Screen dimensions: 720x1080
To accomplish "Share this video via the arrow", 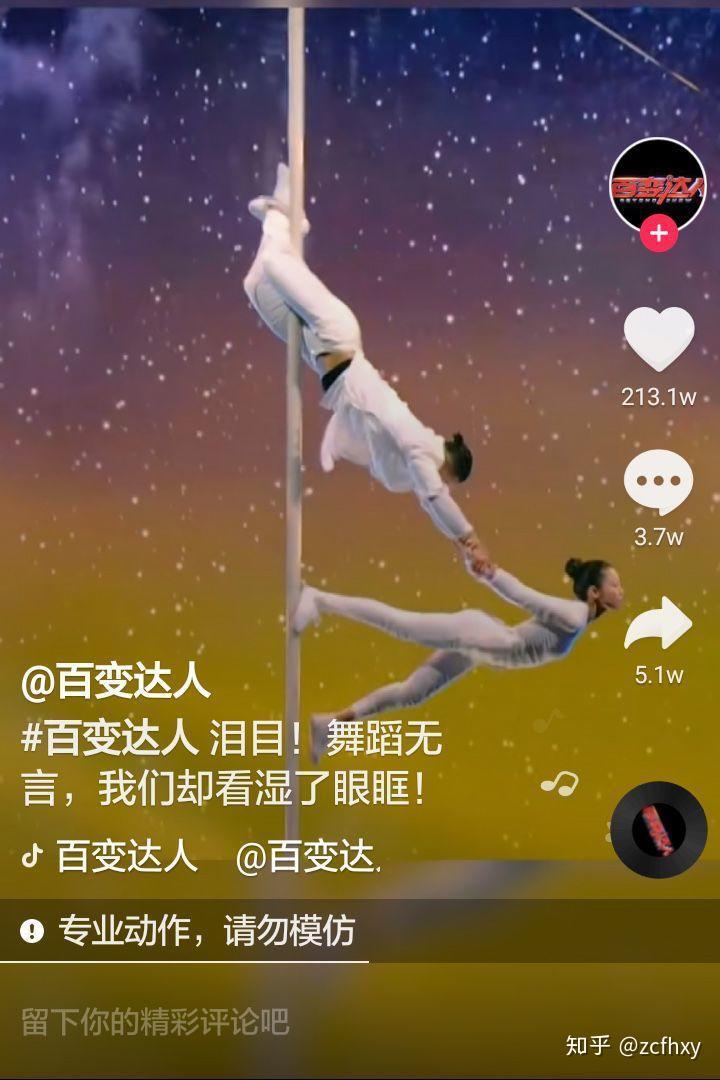I will [x=658, y=625].
